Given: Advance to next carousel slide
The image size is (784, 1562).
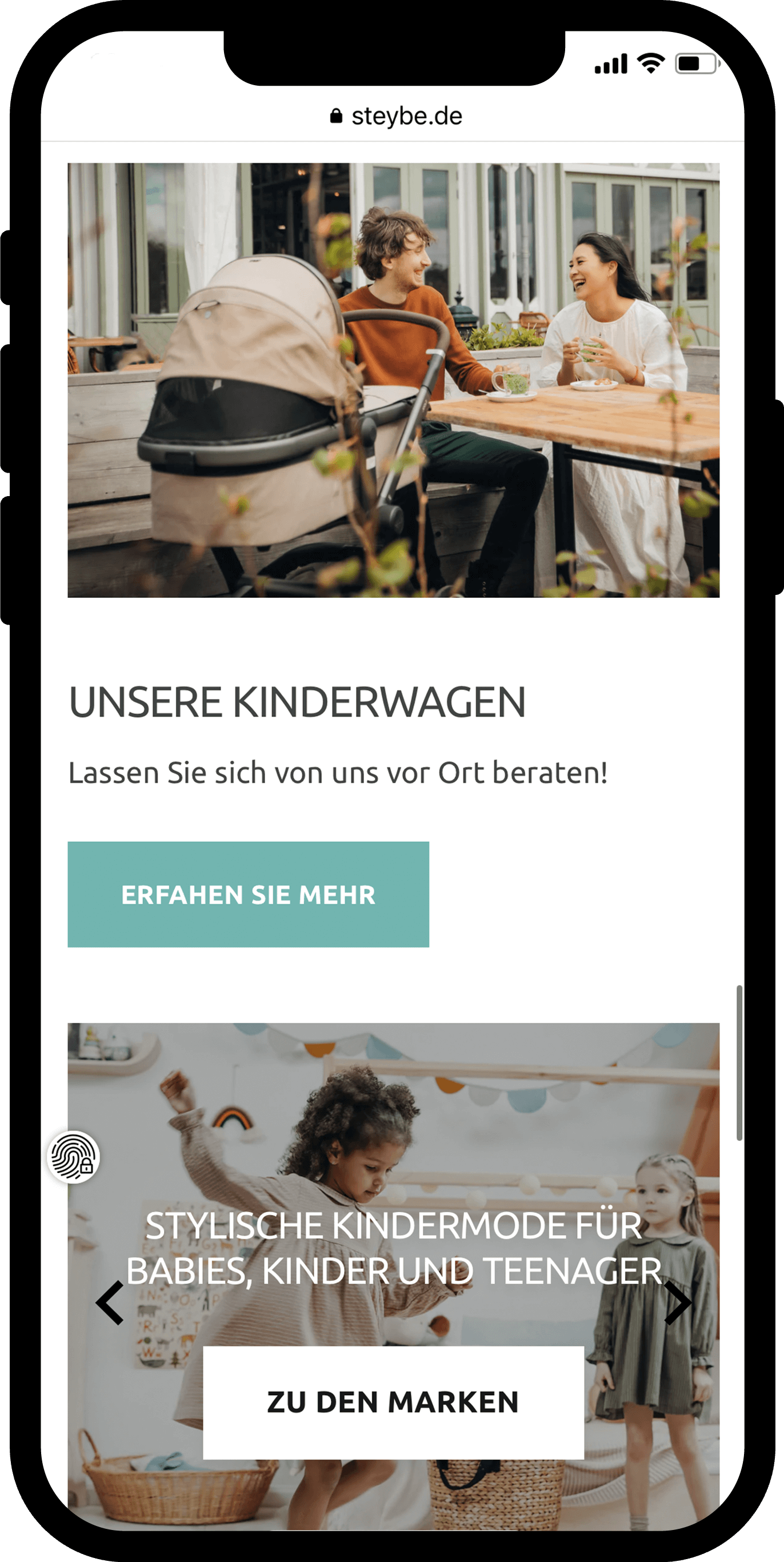Looking at the screenshot, I should [677, 1303].
